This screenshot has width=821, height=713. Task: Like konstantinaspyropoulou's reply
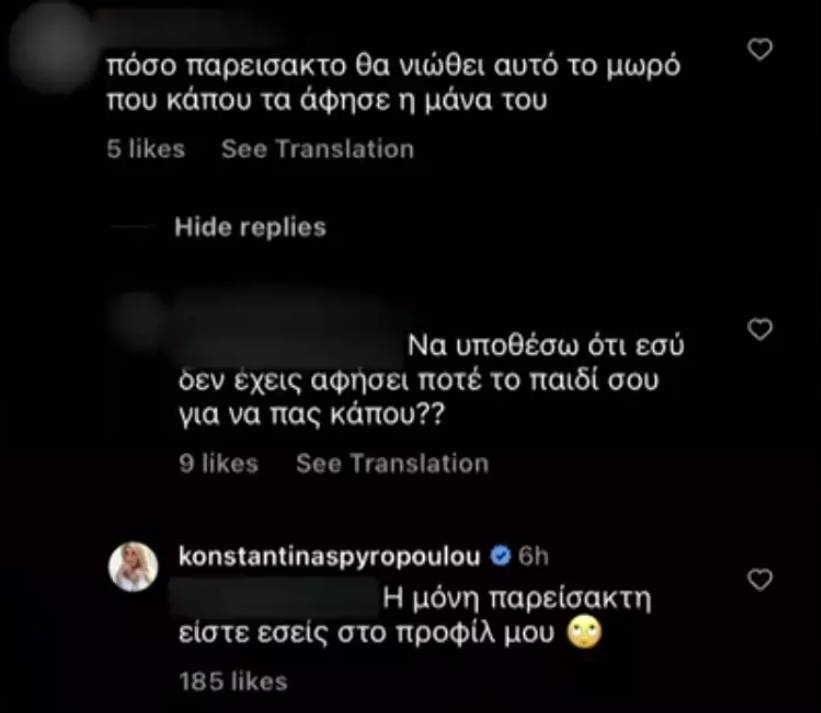point(761,579)
